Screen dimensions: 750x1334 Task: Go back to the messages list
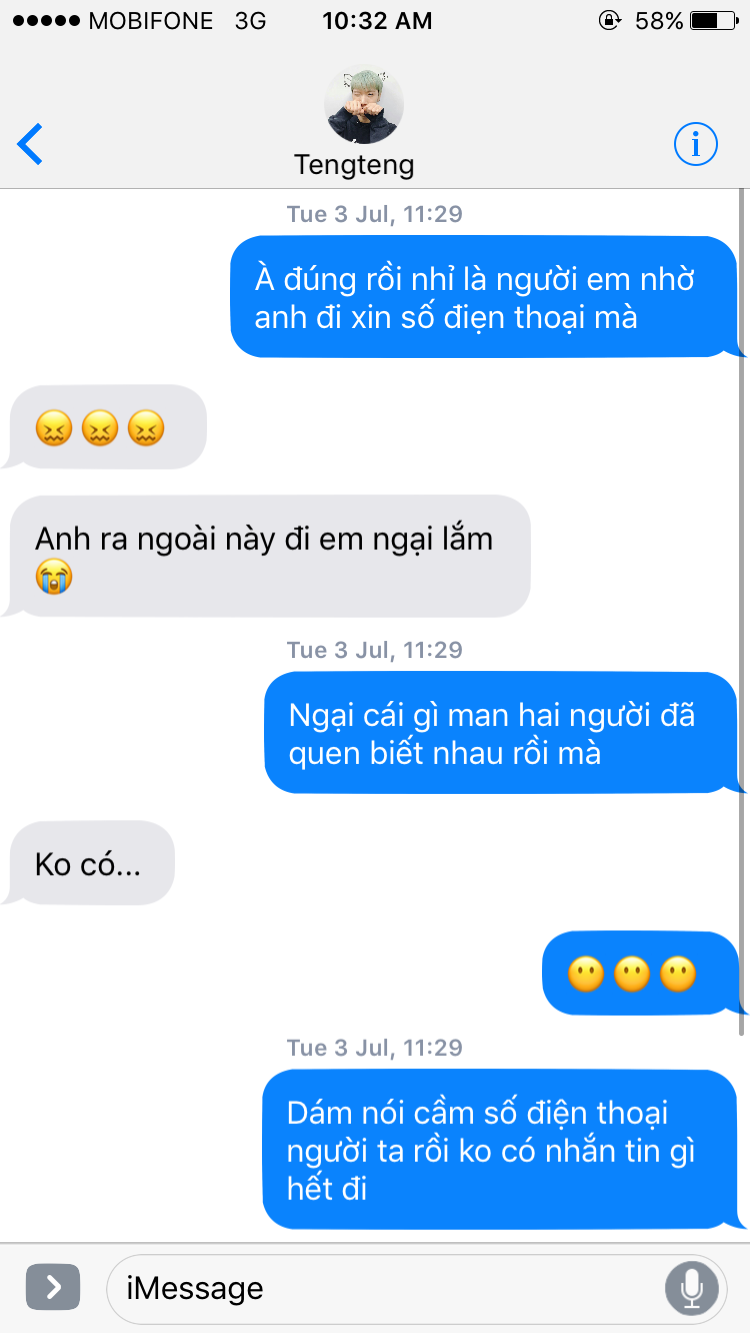(x=31, y=145)
